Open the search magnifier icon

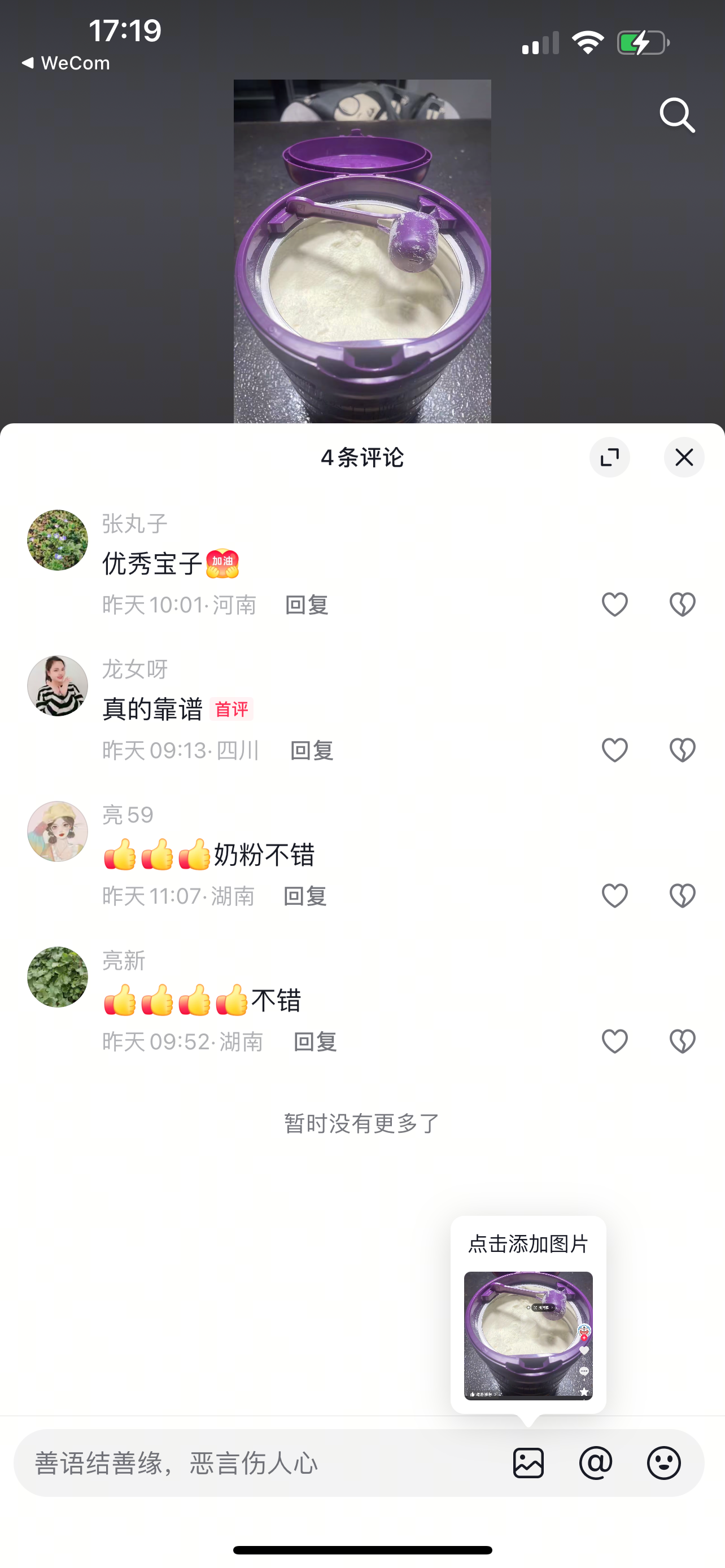(677, 115)
